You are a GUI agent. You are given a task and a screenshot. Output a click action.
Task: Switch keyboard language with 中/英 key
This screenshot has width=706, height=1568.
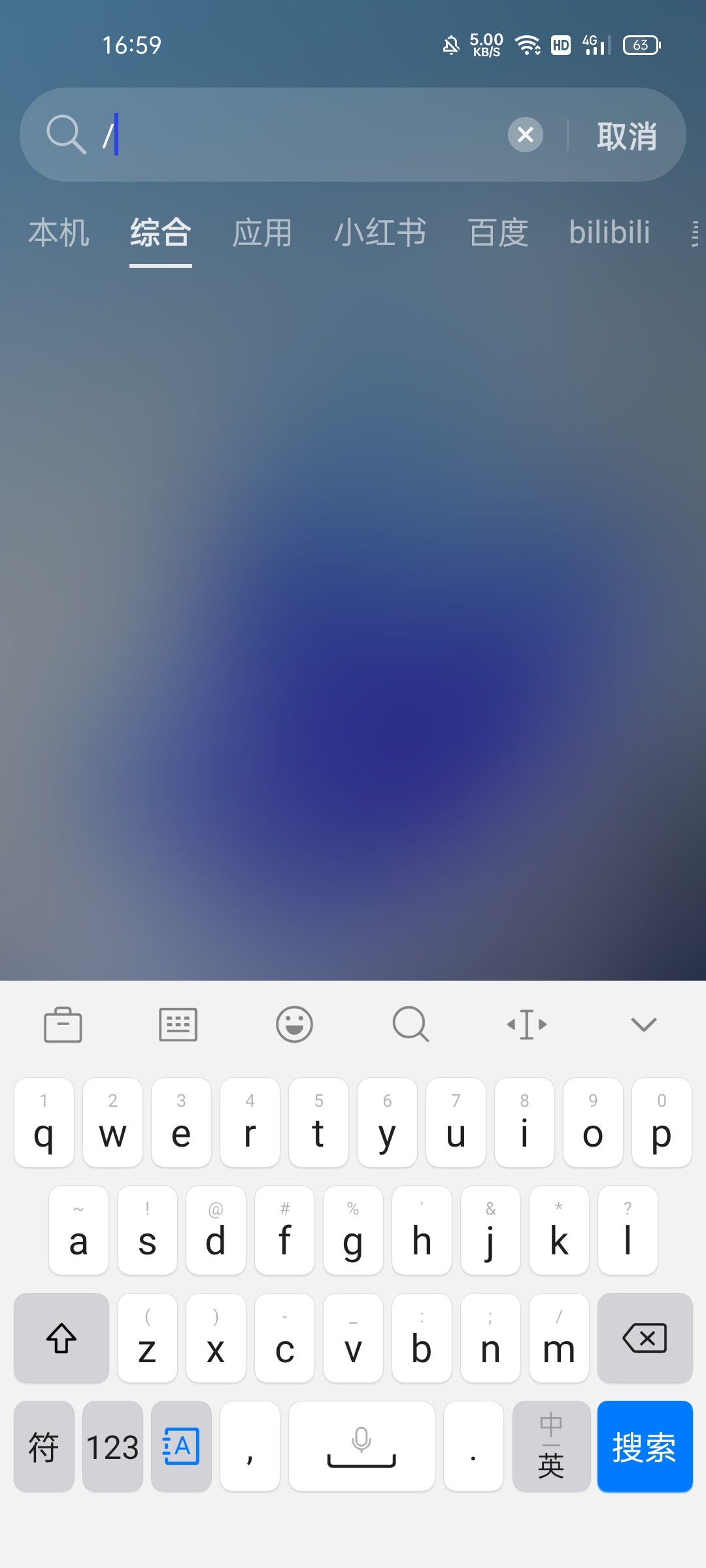pos(551,1446)
